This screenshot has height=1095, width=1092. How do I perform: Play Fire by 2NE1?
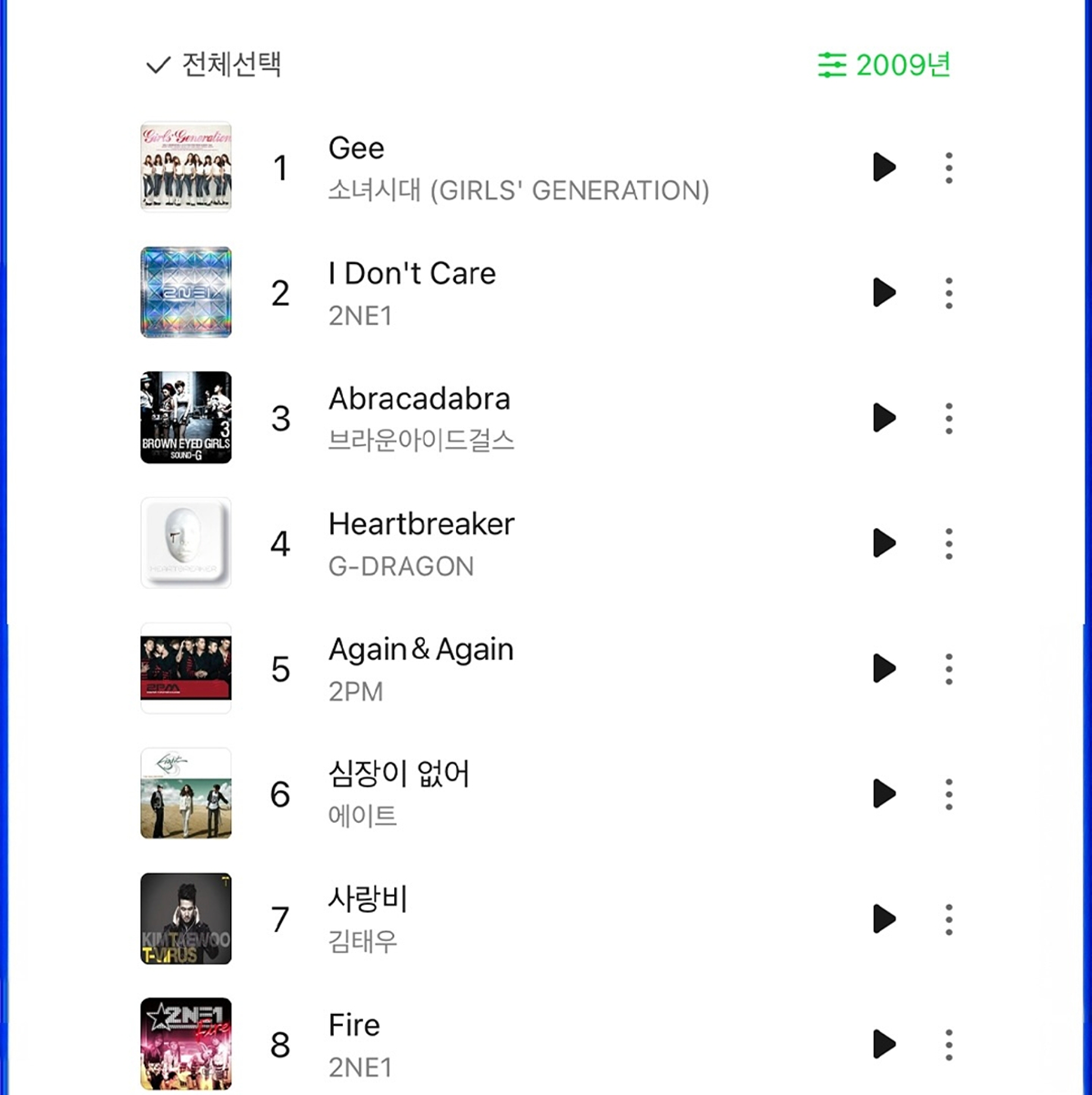pyautogui.click(x=885, y=1044)
